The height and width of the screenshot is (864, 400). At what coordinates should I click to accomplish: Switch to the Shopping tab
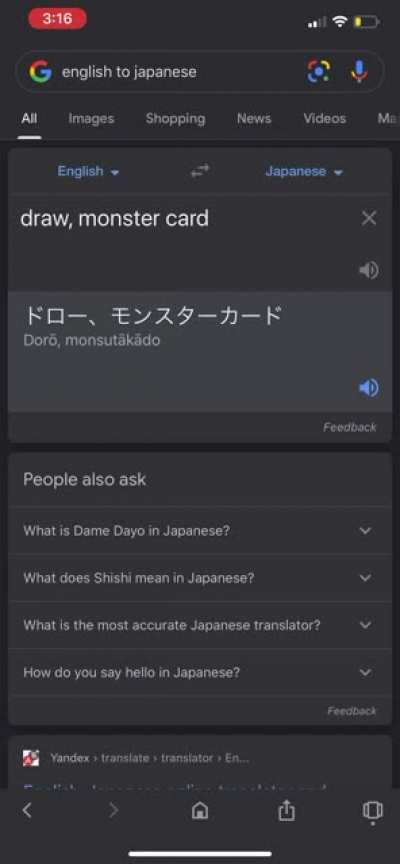[175, 118]
